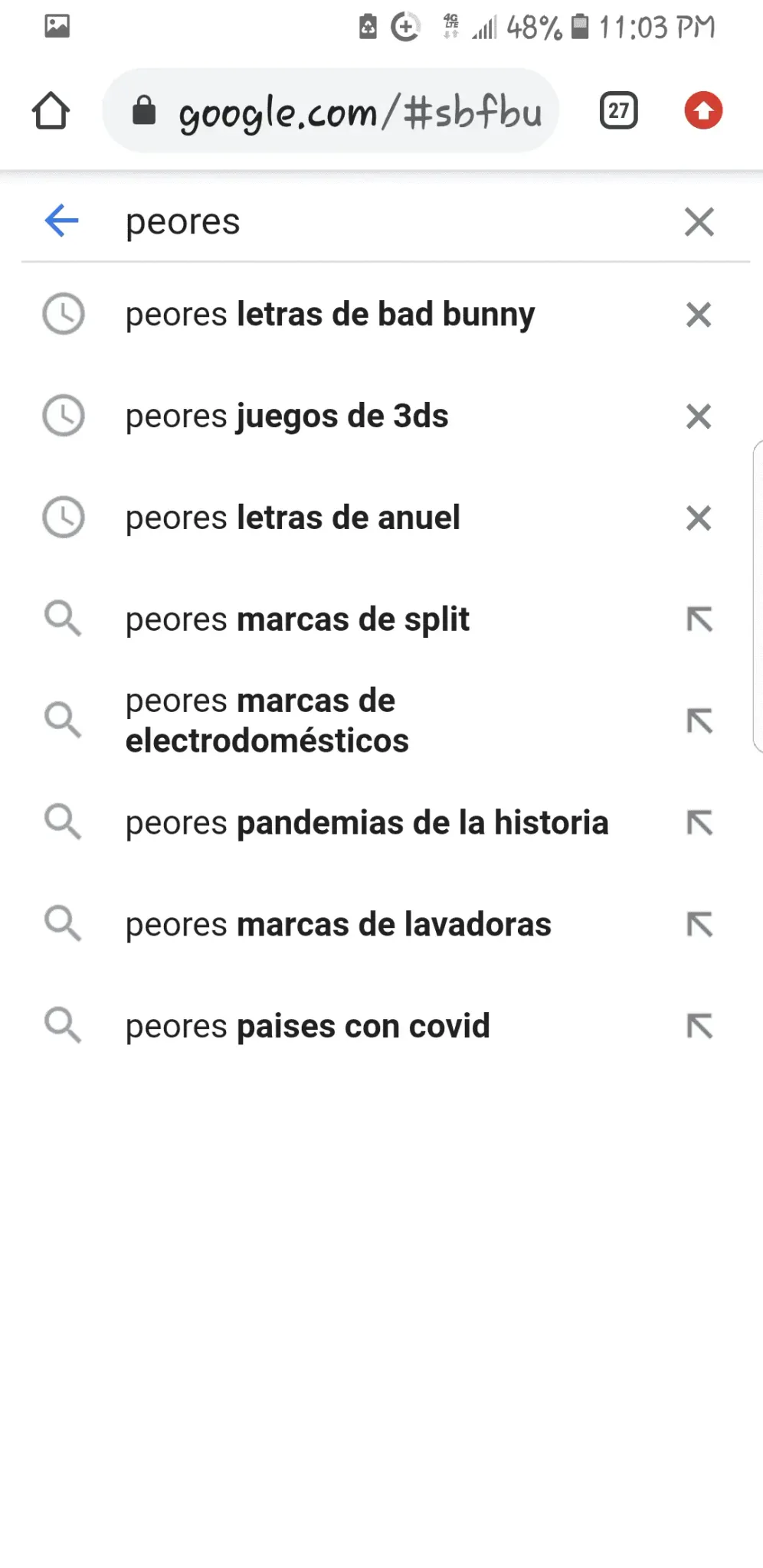Screen dimensions: 763x1568
Task: Edit the peores search query field
Action: [383, 222]
